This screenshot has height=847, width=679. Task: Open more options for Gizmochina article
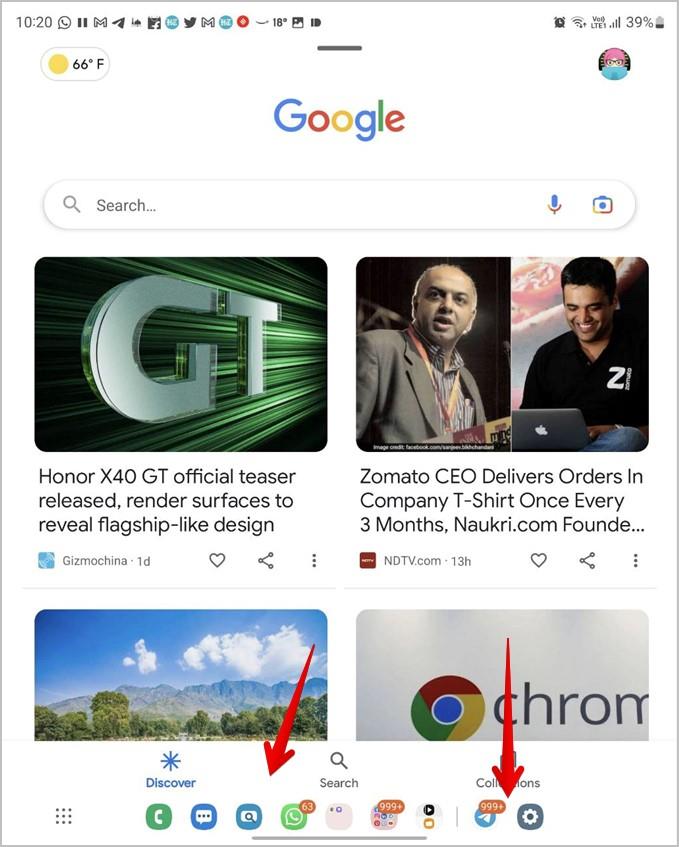click(314, 561)
